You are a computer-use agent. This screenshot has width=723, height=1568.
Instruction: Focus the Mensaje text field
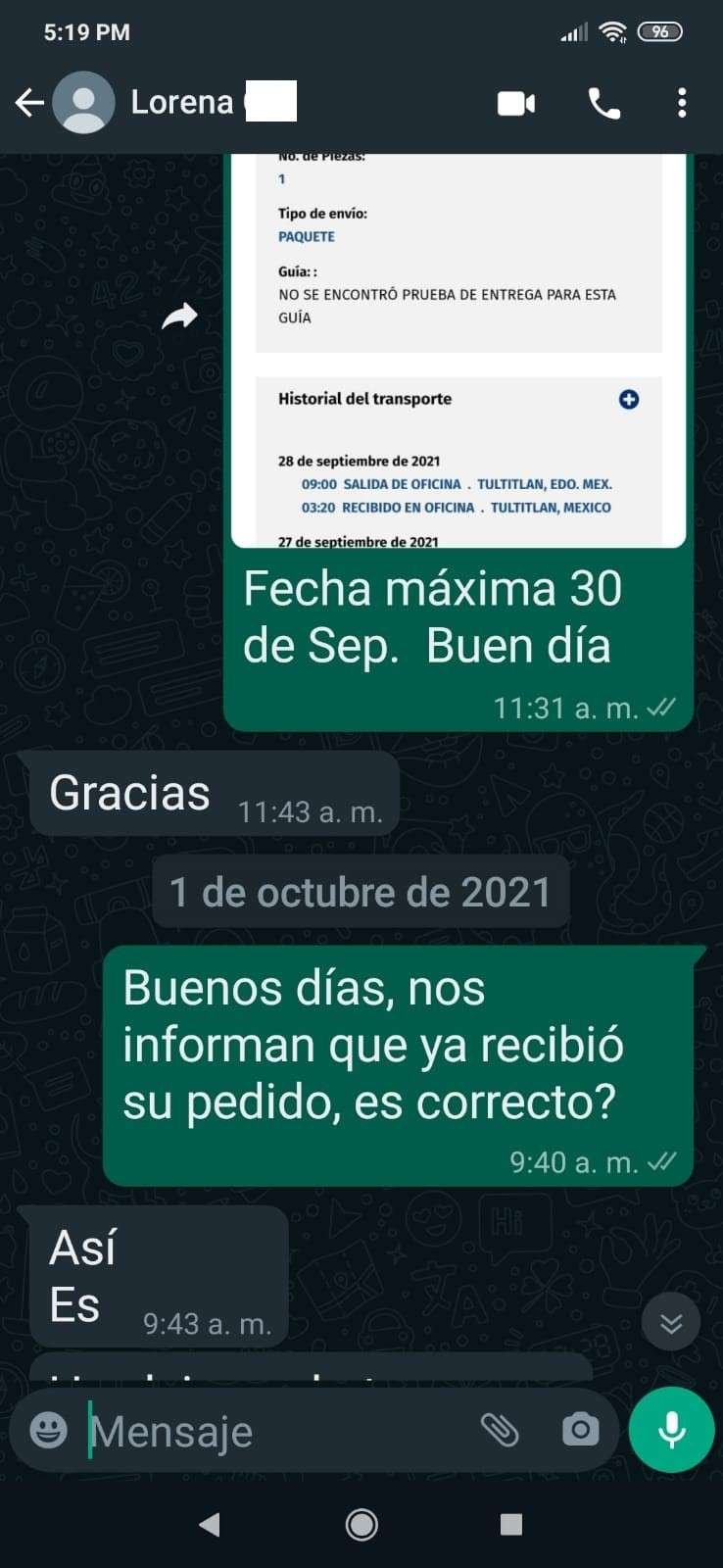coord(274,1432)
